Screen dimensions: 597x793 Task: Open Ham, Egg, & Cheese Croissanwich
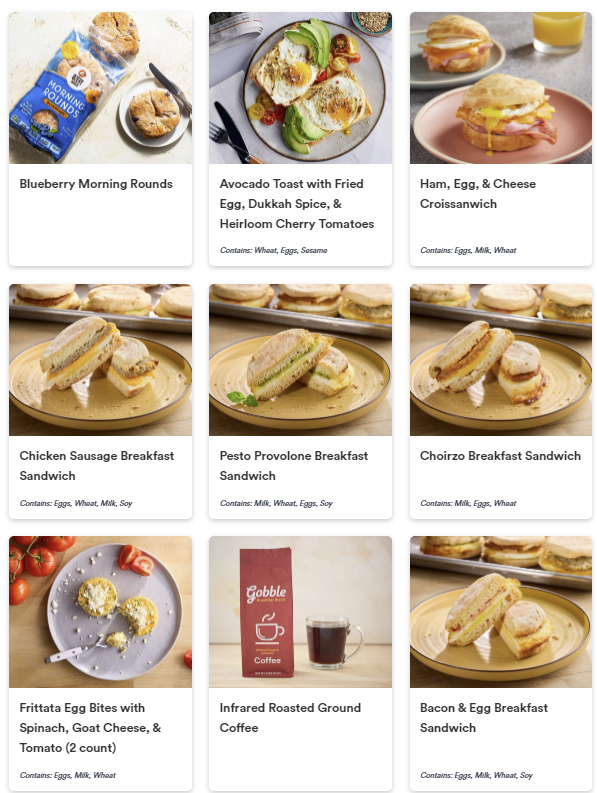pyautogui.click(x=500, y=139)
